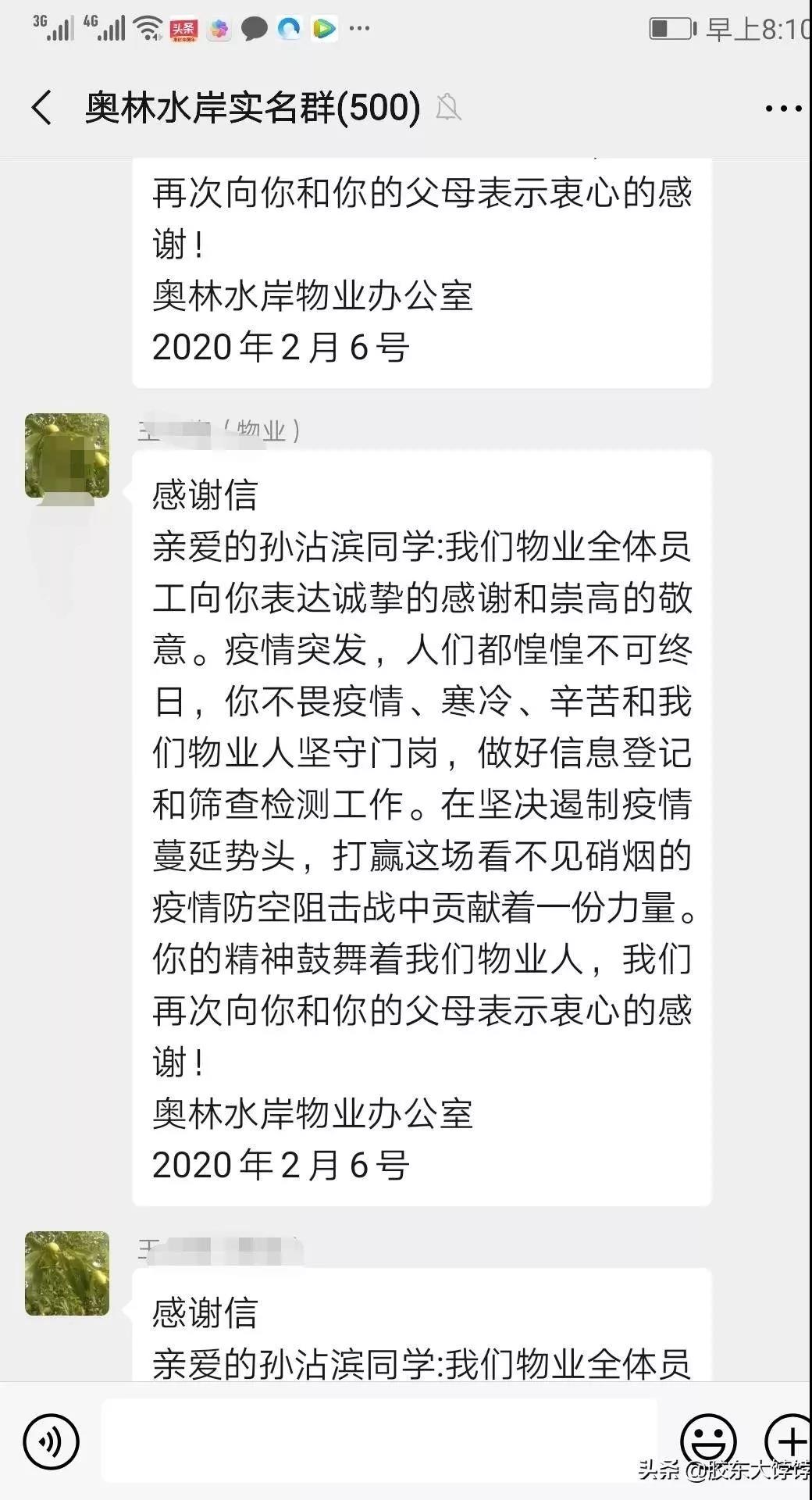Viewport: 812px width, 1500px height.
Task: Go back from the group chat
Action: click(43, 107)
